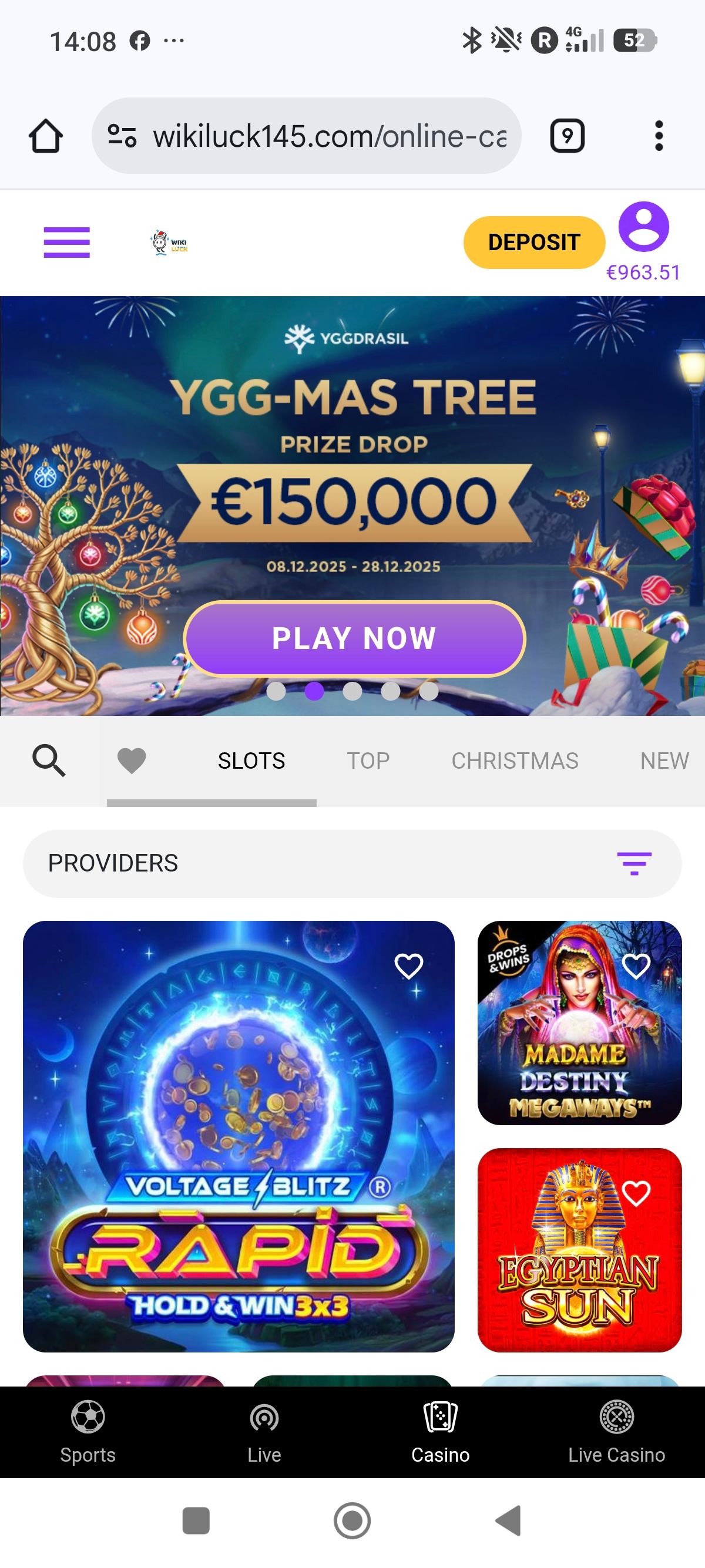Tap Play Now on the Ygg-Mas banner
Screen dimensions: 705x1568
[354, 638]
